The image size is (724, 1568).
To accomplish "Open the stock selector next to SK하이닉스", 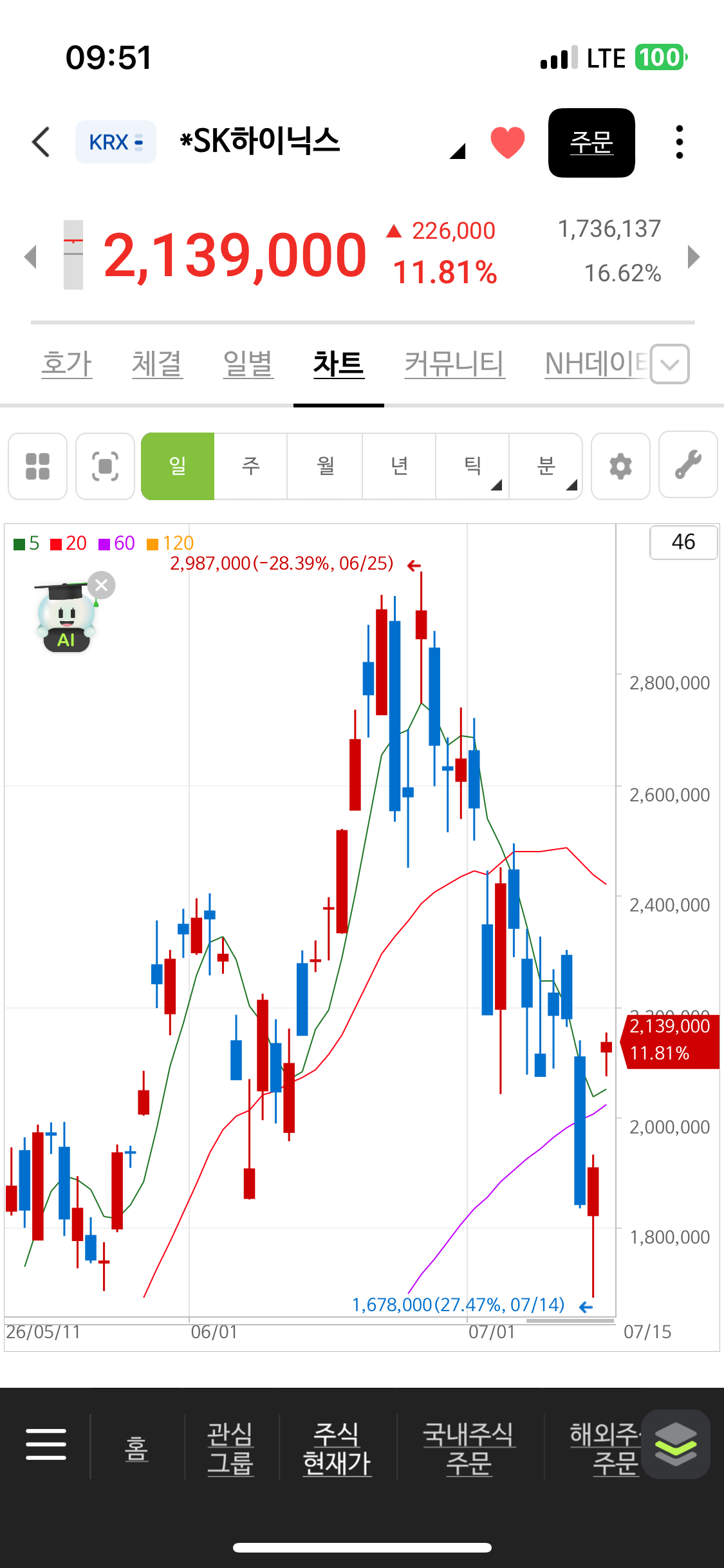I will [x=457, y=151].
